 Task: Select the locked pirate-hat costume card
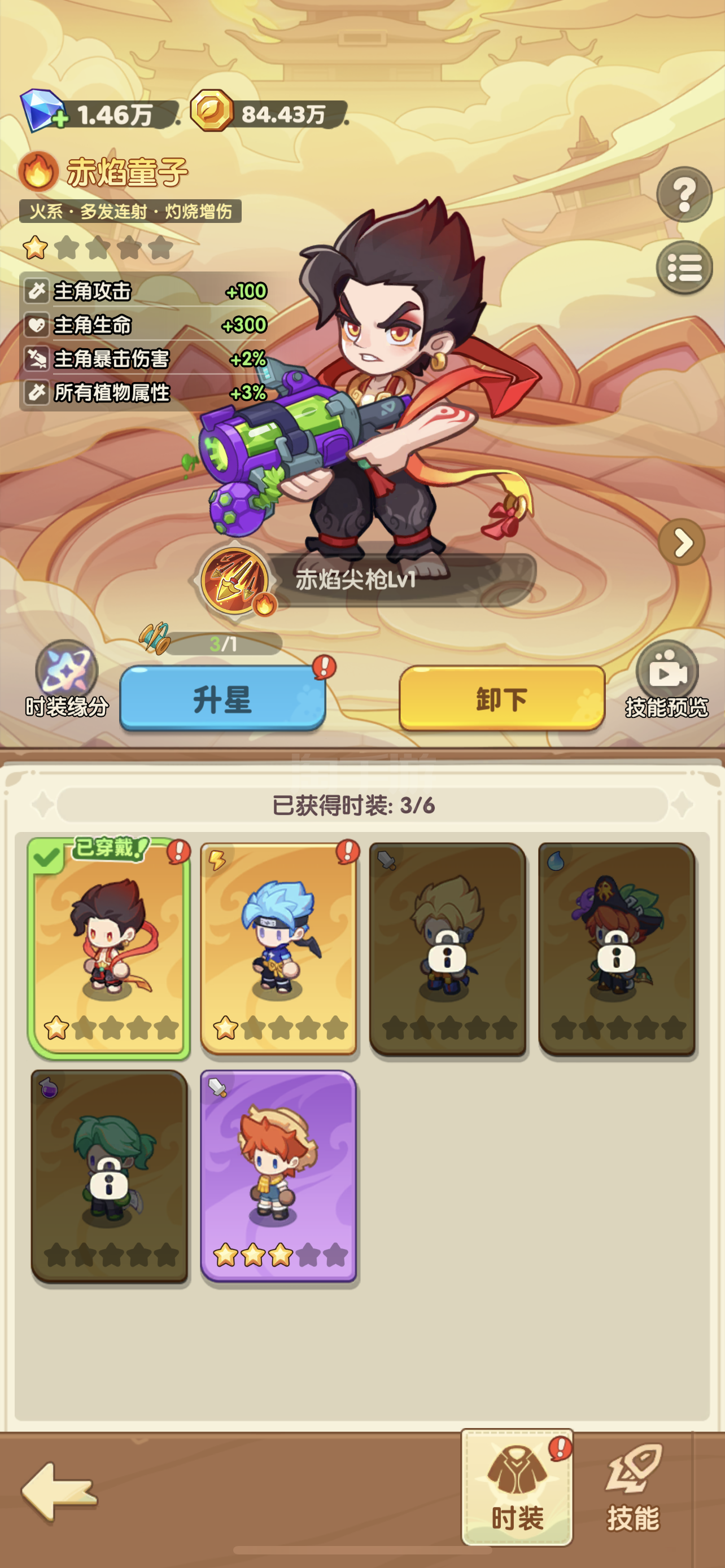(x=617, y=948)
